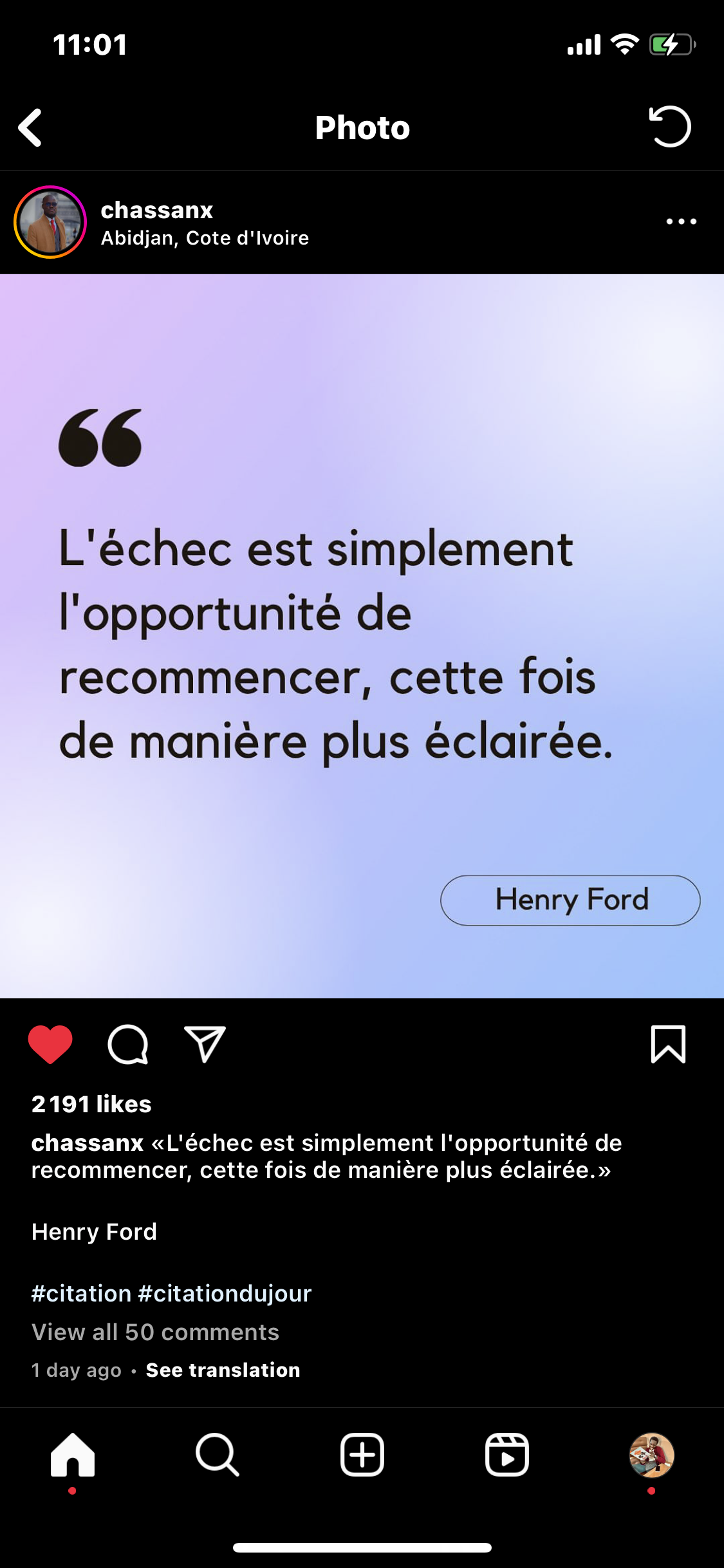Open Abidjan, Cote d'Ivoire location

point(205,238)
